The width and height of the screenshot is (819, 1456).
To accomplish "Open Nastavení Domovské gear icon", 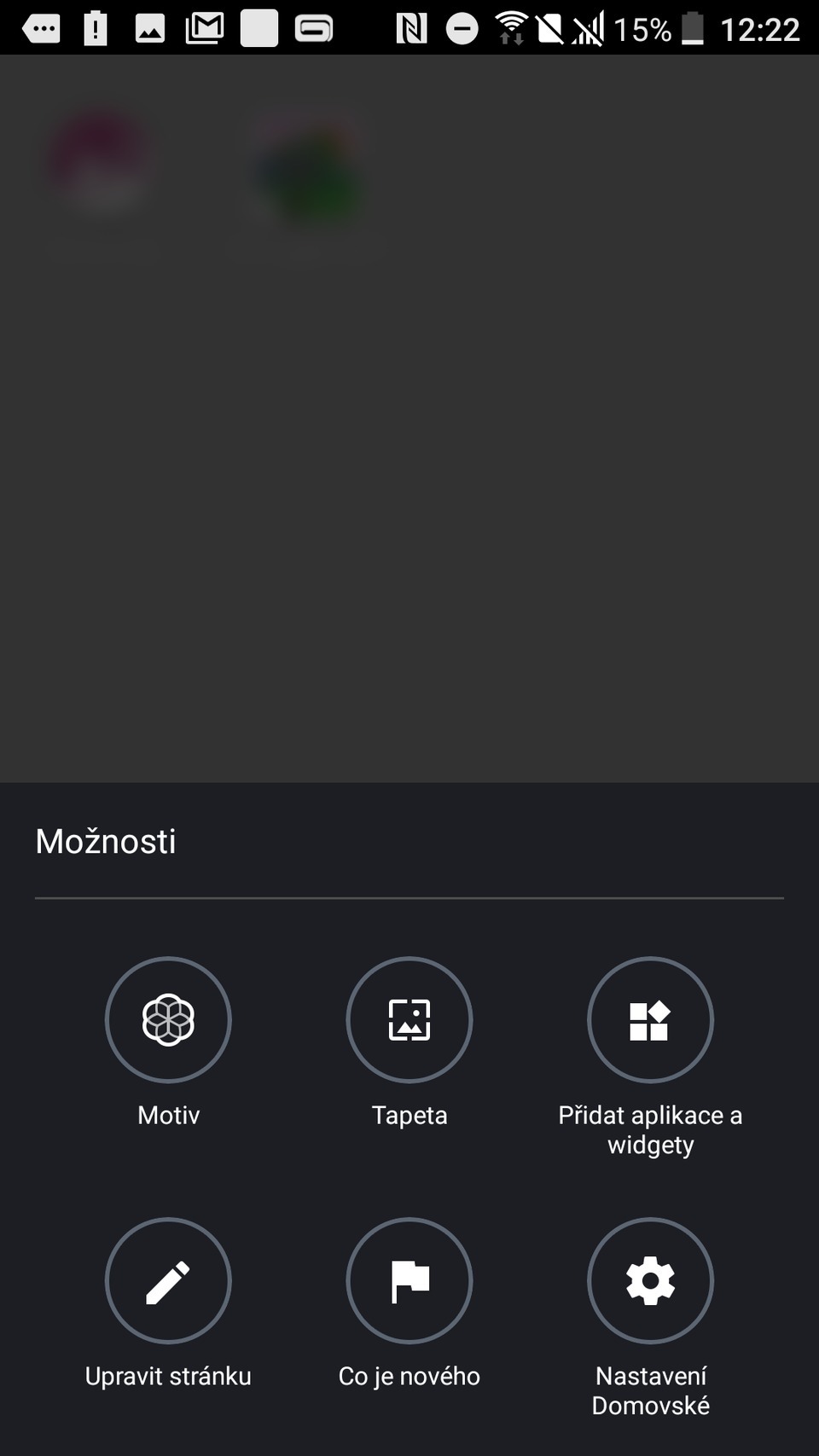I will tap(651, 1280).
